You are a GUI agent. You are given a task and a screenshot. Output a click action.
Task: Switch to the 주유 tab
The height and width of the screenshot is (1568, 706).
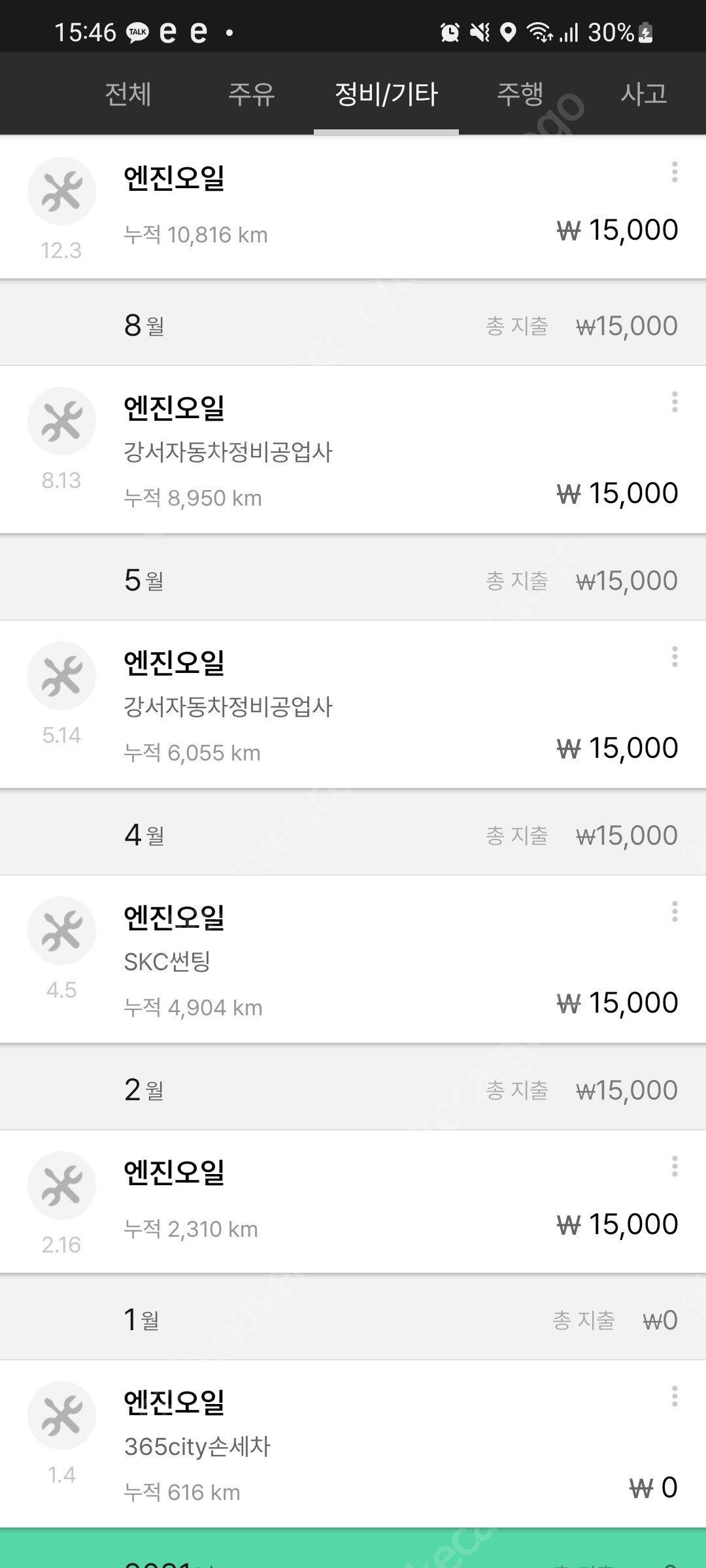click(252, 94)
